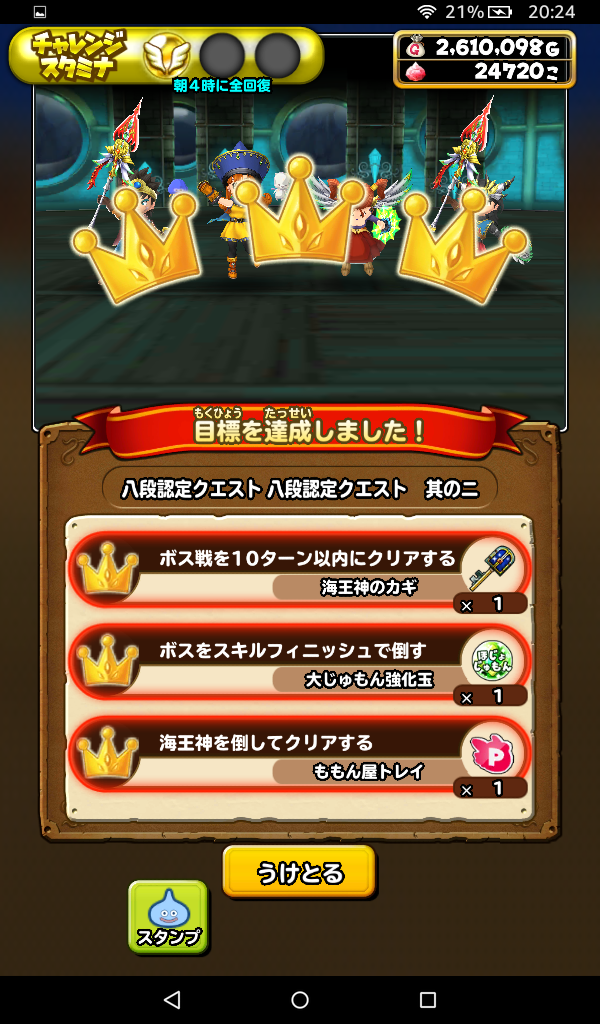Tap the 海王神のカギ reward row
This screenshot has width=600, height=1024.
[x=299, y=570]
